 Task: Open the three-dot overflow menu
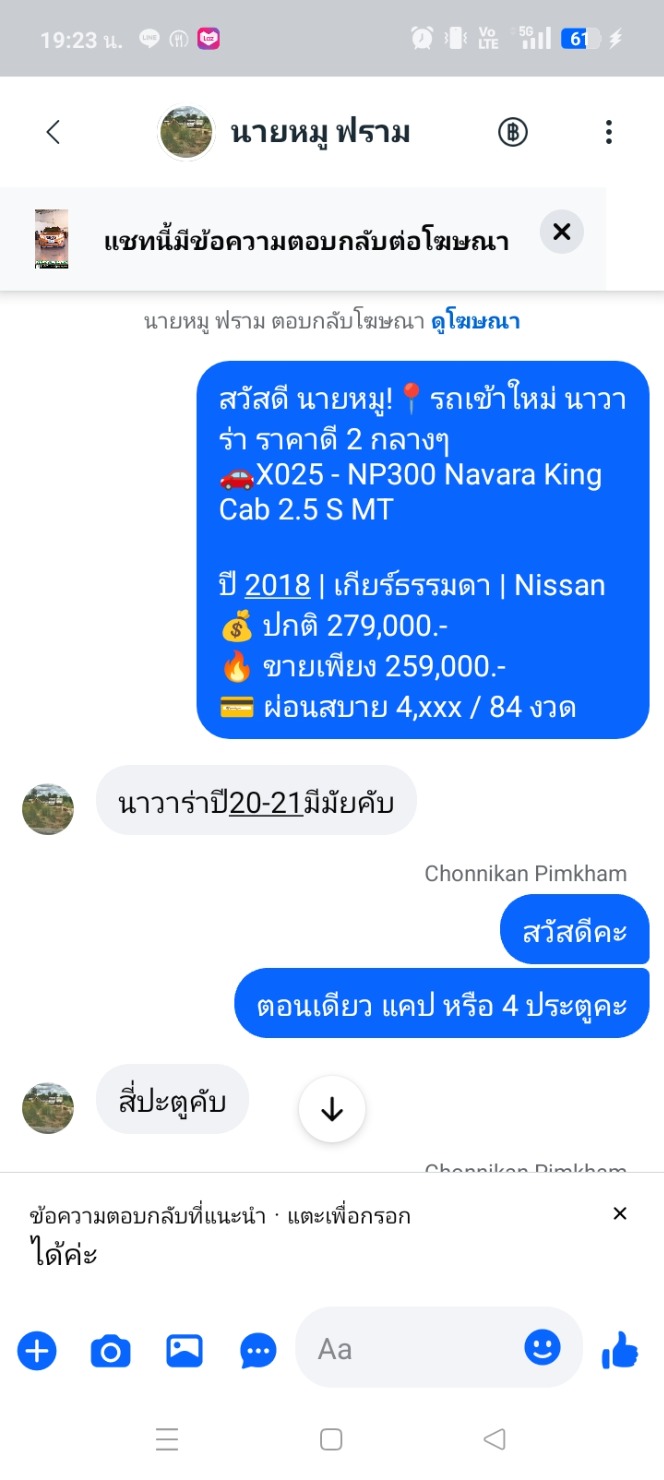click(x=609, y=132)
